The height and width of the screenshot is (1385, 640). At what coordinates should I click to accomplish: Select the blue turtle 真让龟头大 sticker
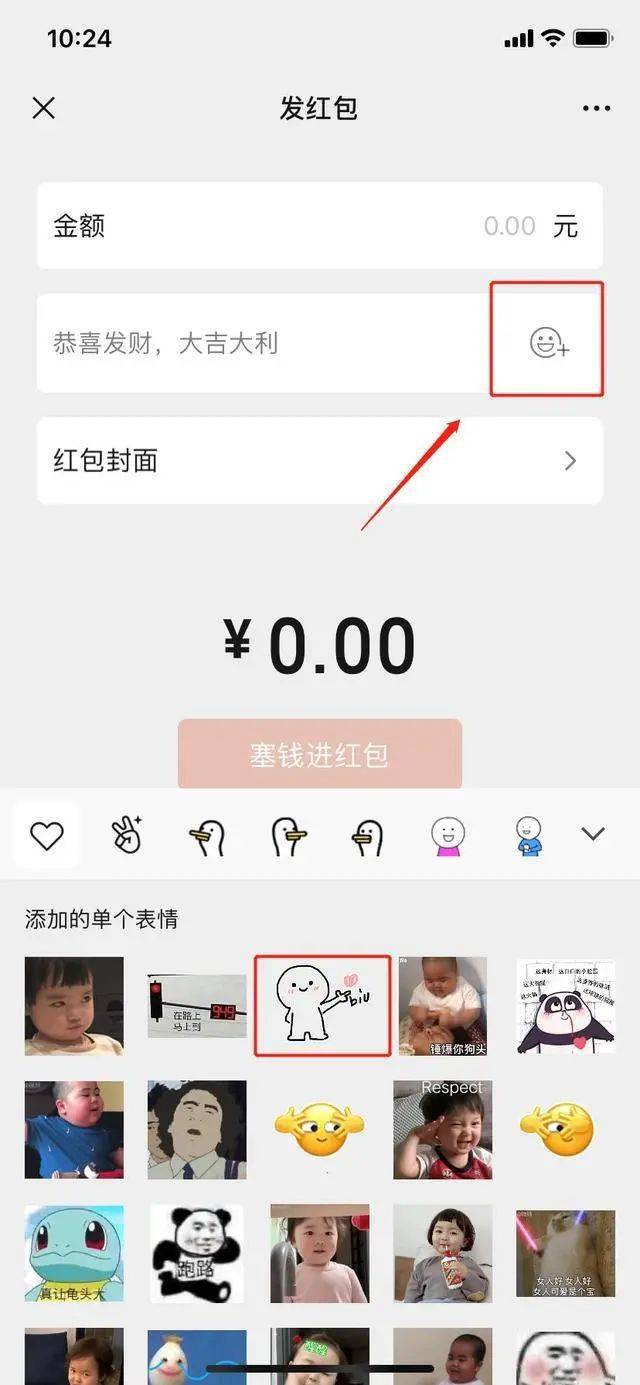[x=74, y=1253]
